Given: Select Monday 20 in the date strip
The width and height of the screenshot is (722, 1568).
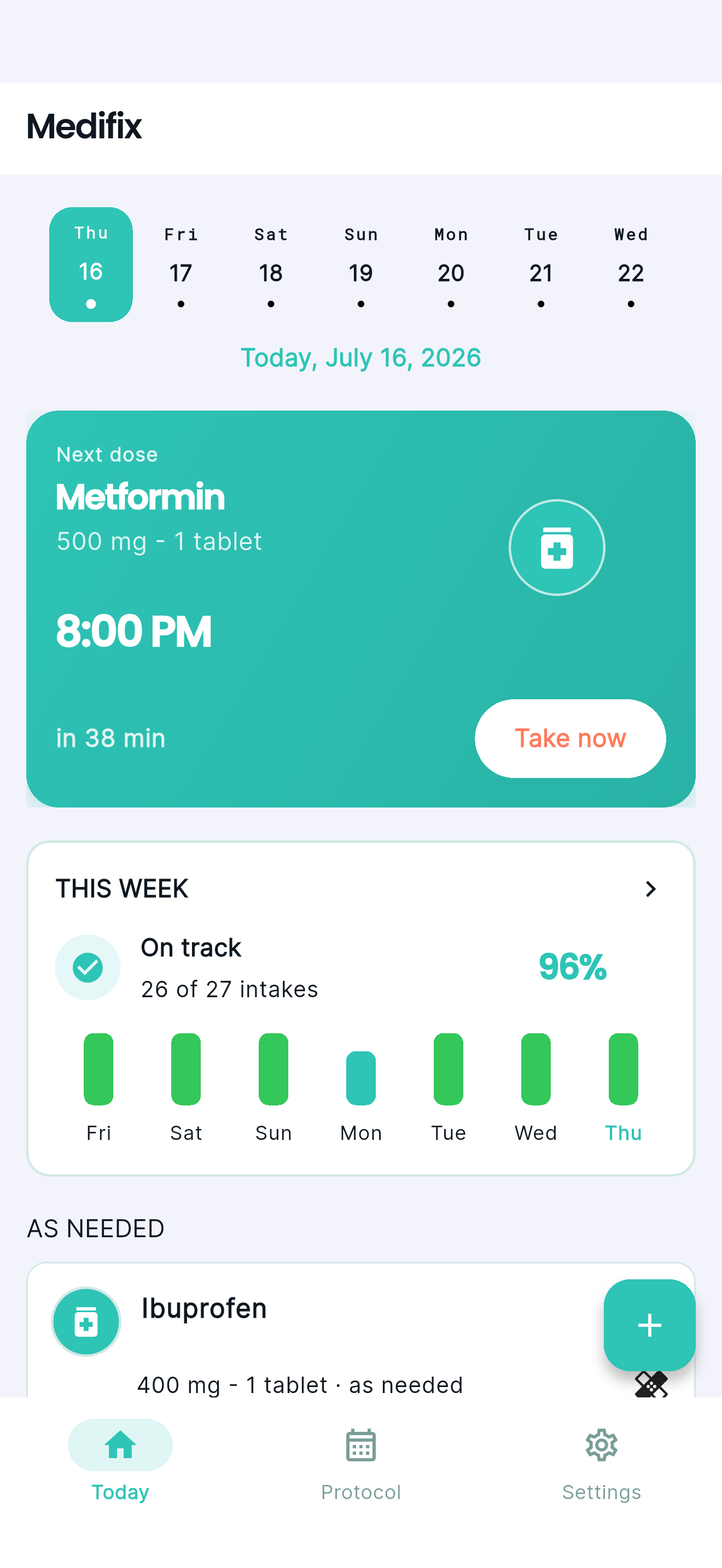Looking at the screenshot, I should [x=451, y=265].
